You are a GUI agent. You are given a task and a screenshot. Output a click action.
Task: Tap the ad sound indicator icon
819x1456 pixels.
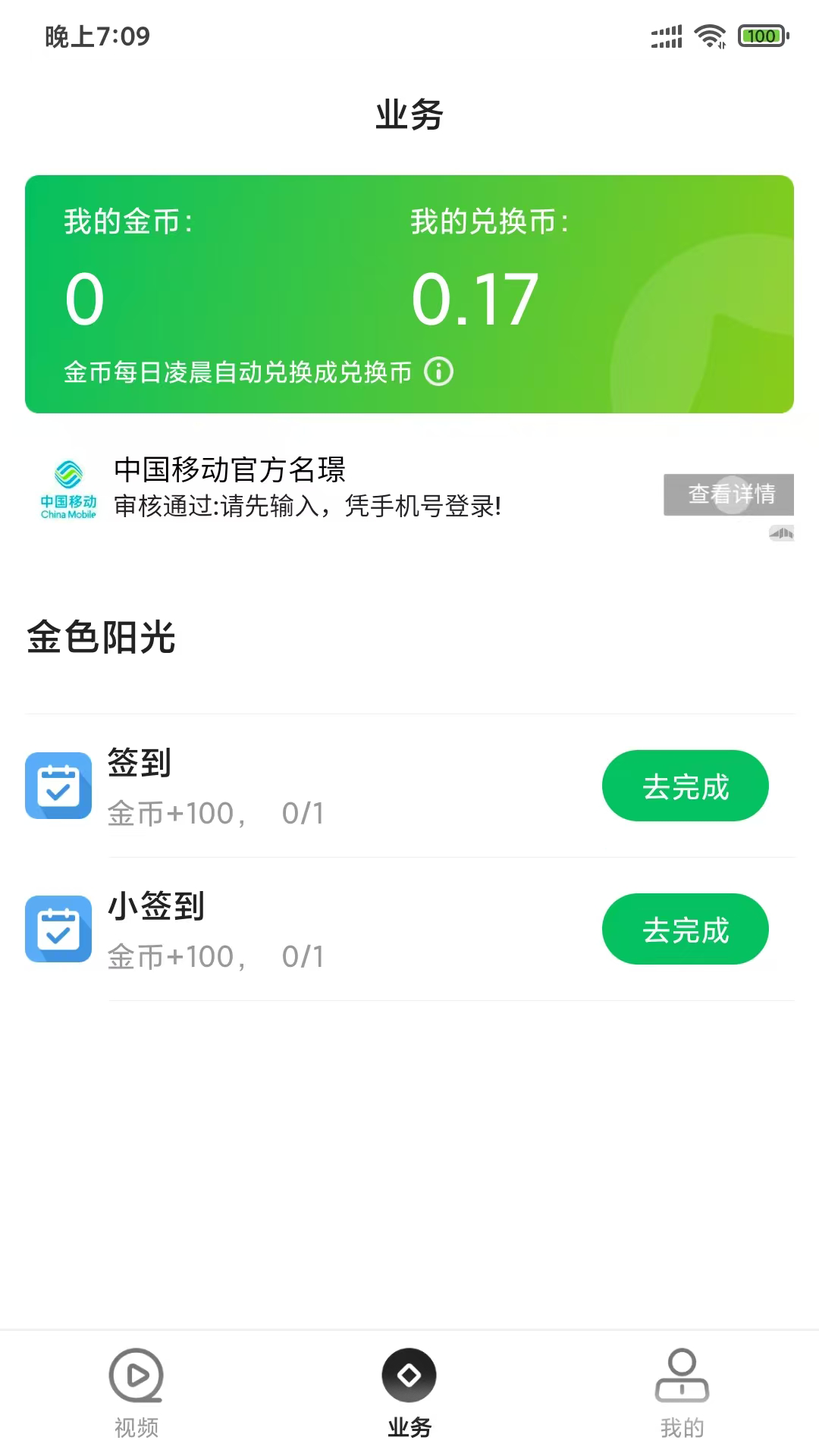tap(780, 534)
